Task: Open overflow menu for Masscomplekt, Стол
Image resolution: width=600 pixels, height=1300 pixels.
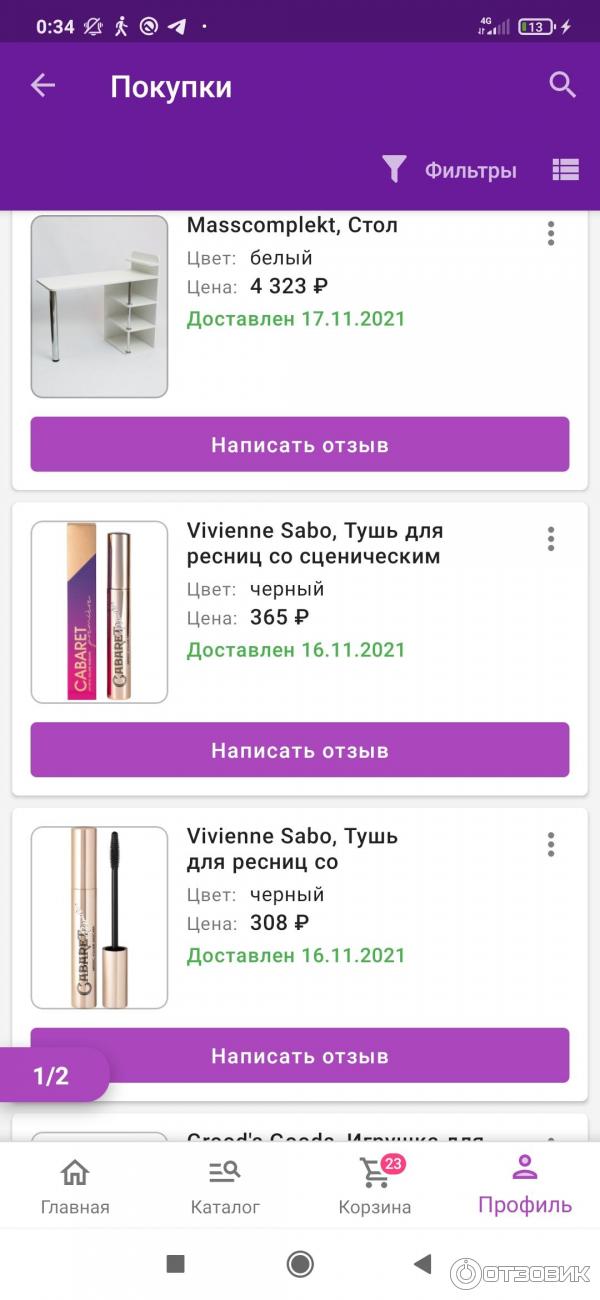Action: [550, 234]
